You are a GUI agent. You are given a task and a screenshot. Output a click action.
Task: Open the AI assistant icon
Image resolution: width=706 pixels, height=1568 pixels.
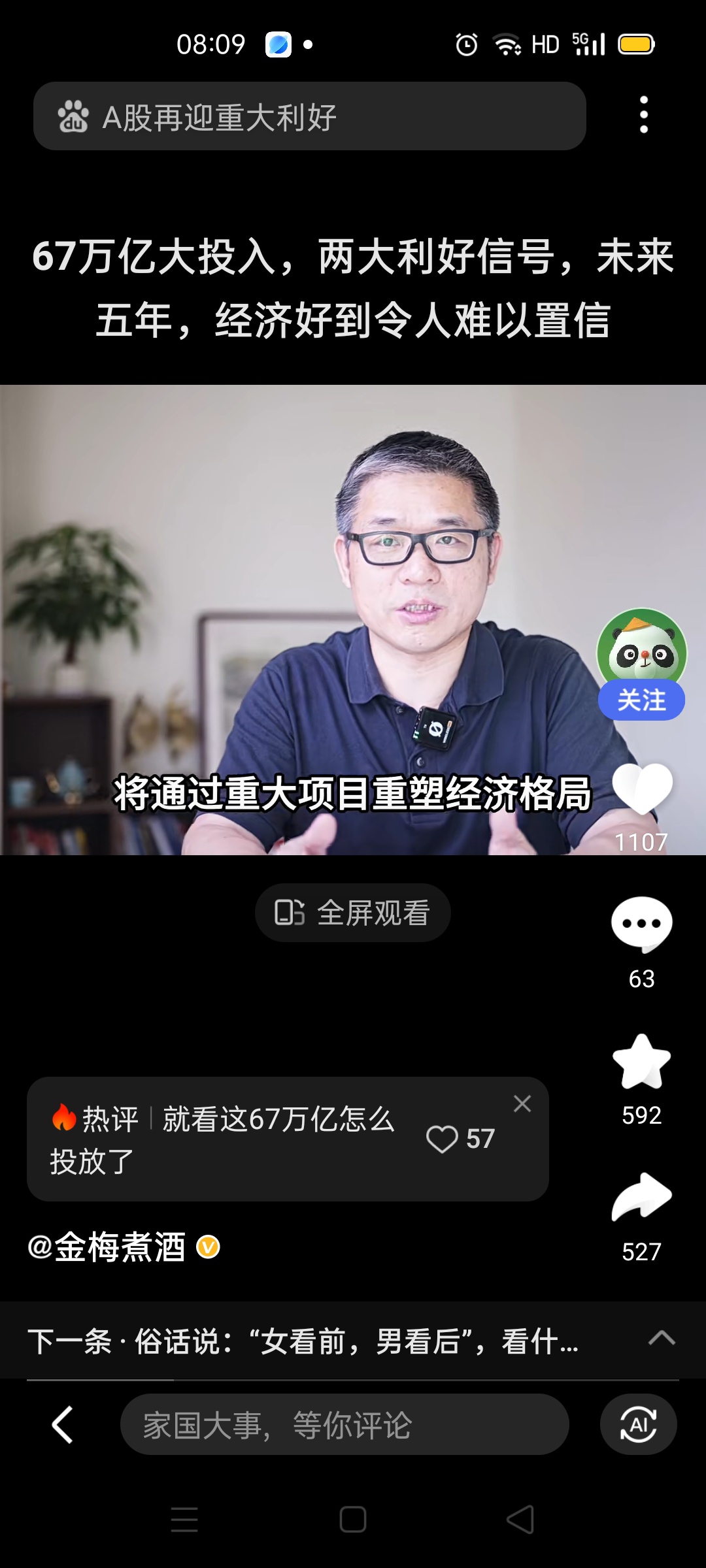click(x=638, y=1424)
